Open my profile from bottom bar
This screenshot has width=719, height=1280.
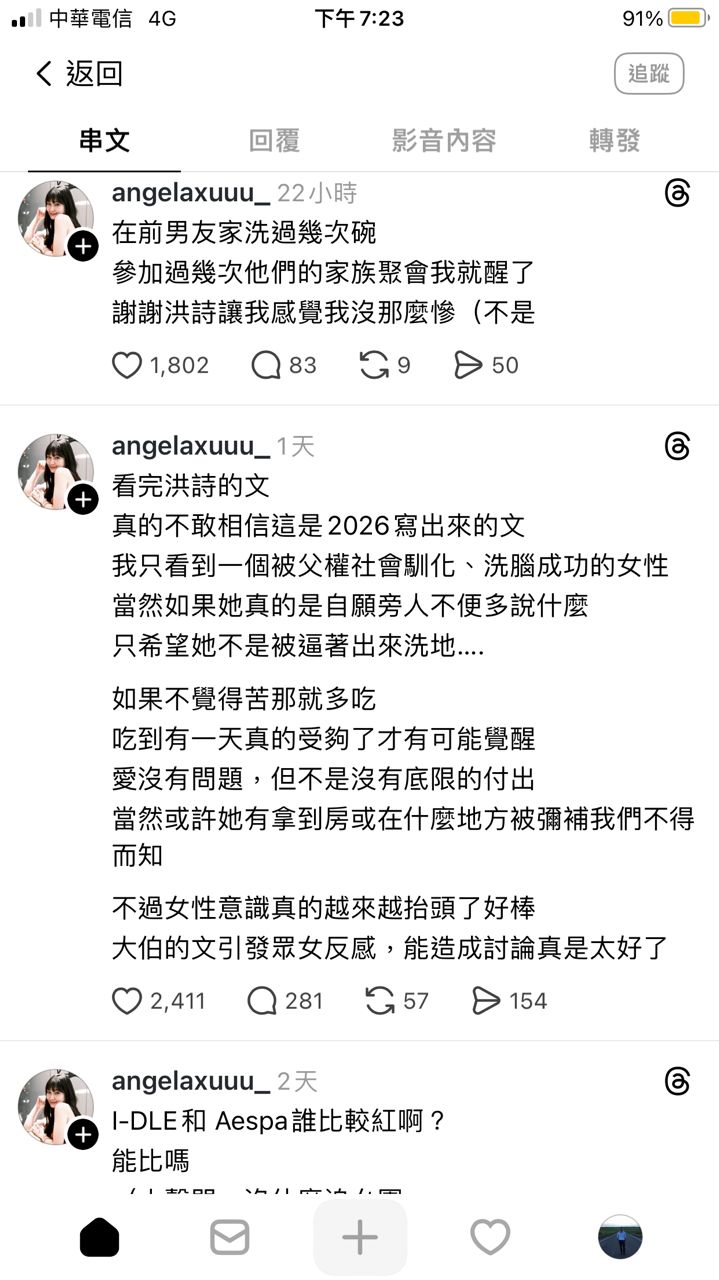(620, 1238)
